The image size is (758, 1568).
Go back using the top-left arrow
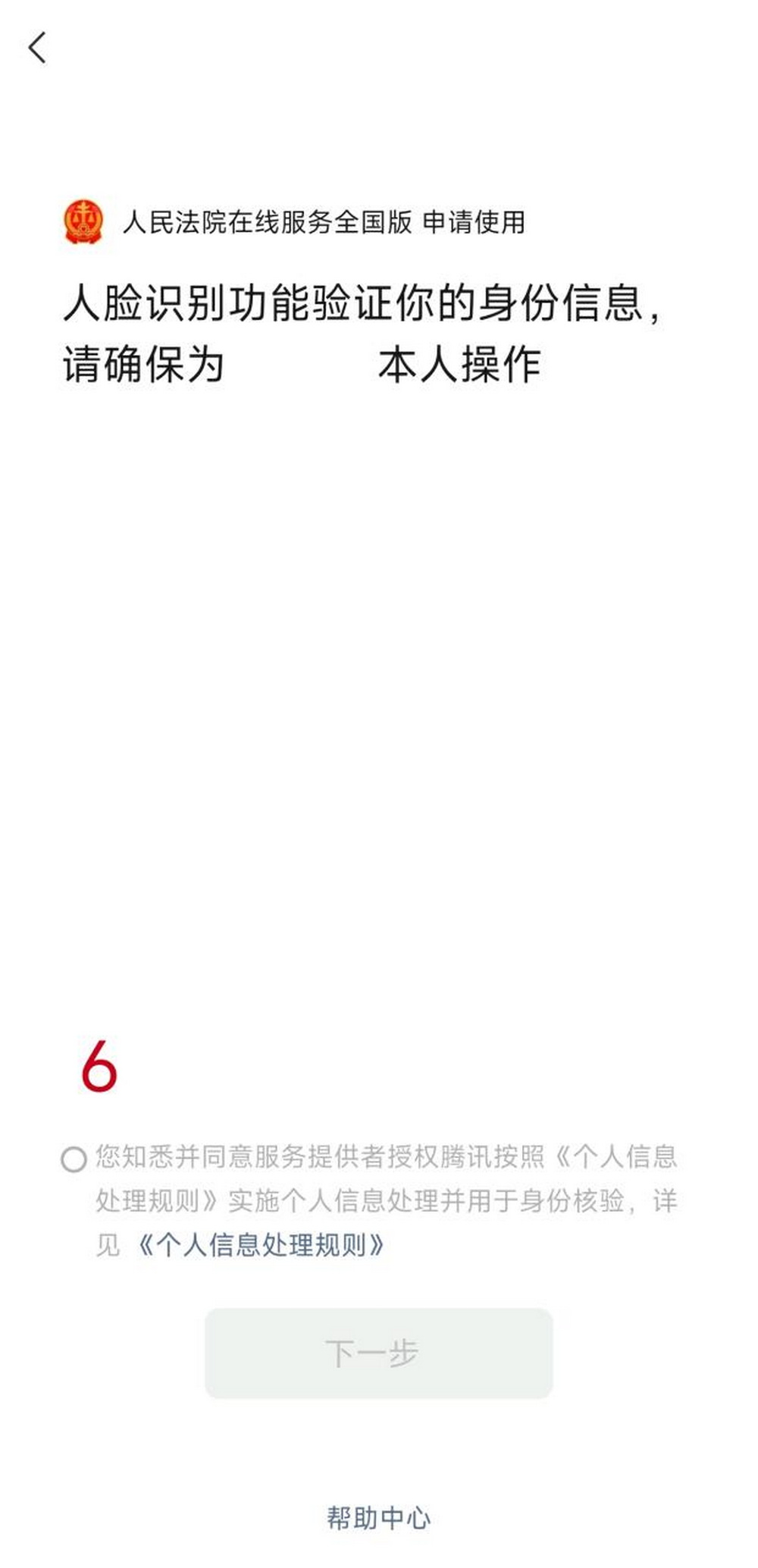[x=37, y=47]
